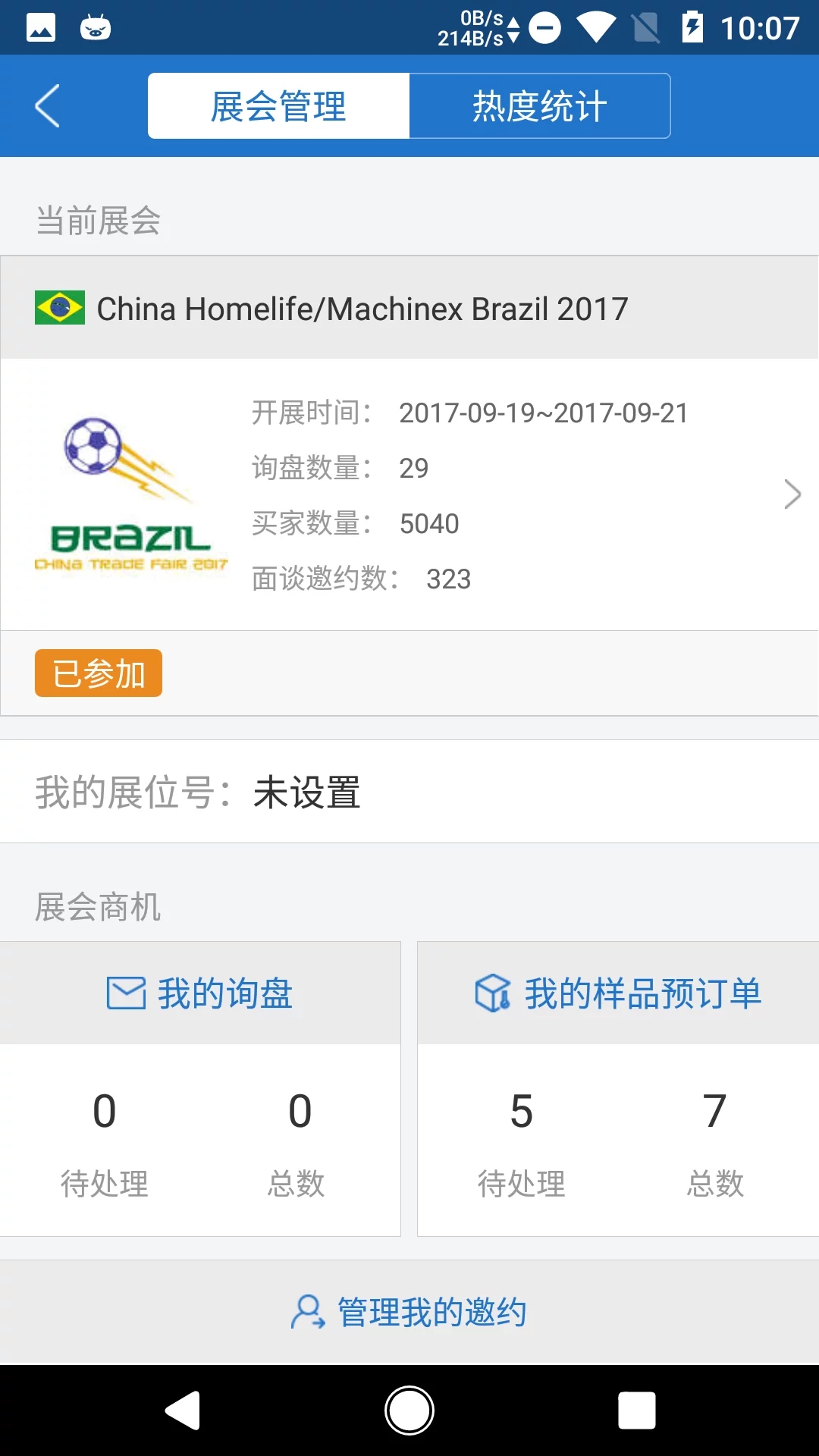Open my inquiries via the envelope icon
Viewport: 819px width, 1456px height.
(x=126, y=993)
